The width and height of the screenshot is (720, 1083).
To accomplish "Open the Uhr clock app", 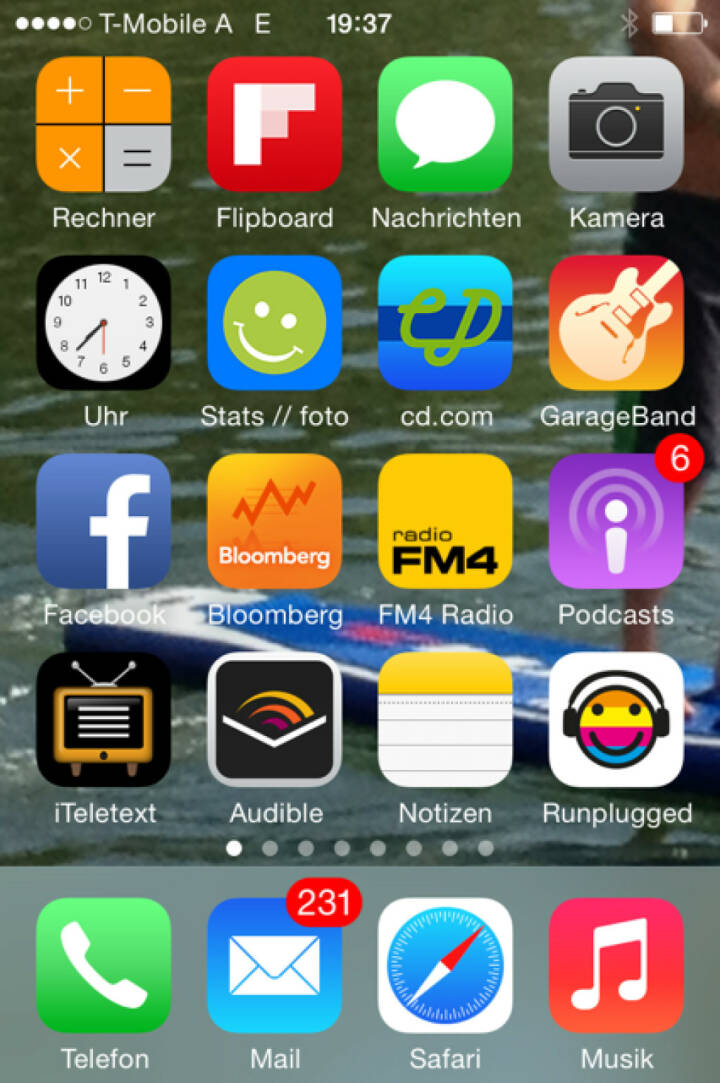I will pos(103,322).
